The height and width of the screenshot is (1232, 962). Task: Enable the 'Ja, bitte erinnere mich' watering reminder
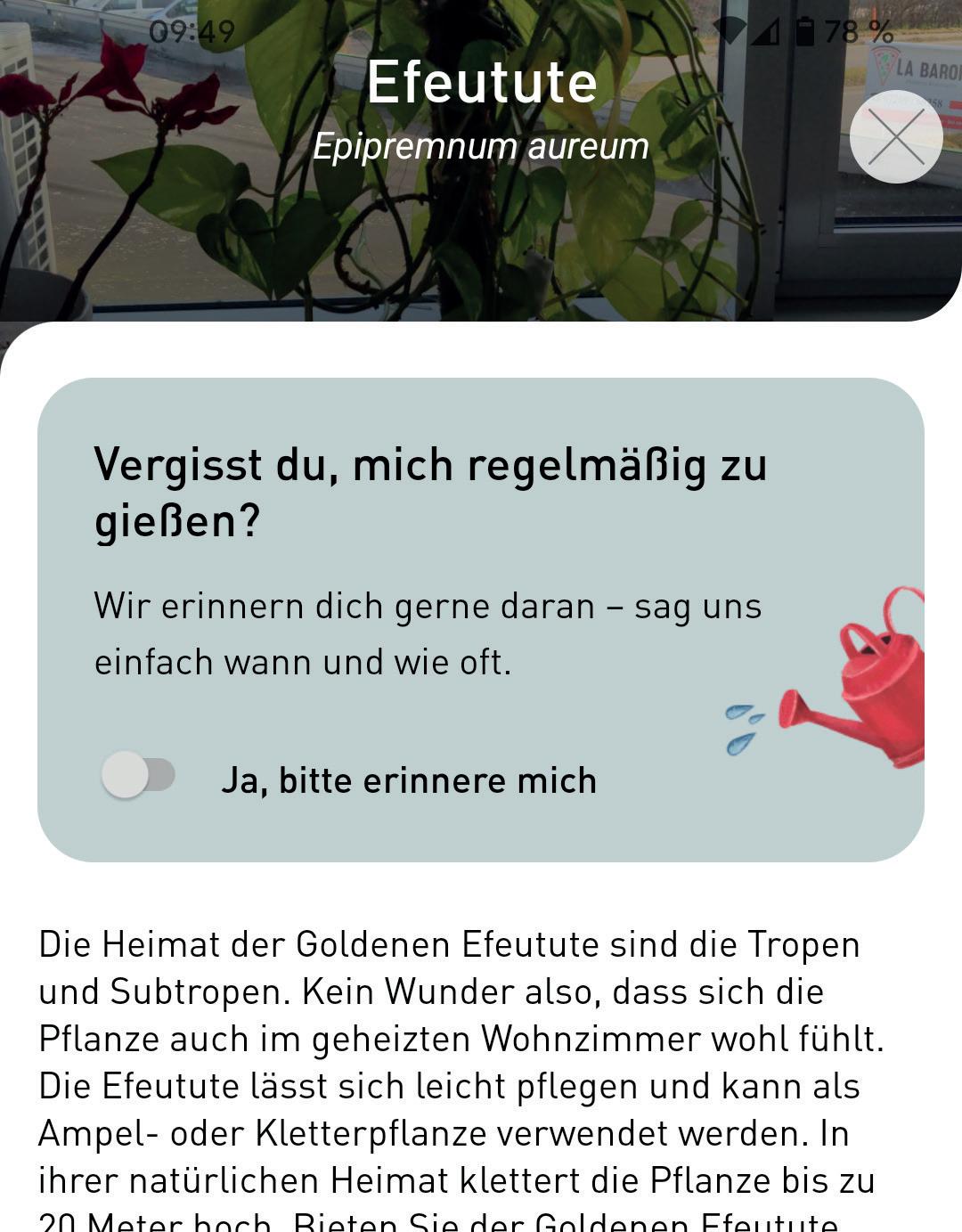point(138,775)
